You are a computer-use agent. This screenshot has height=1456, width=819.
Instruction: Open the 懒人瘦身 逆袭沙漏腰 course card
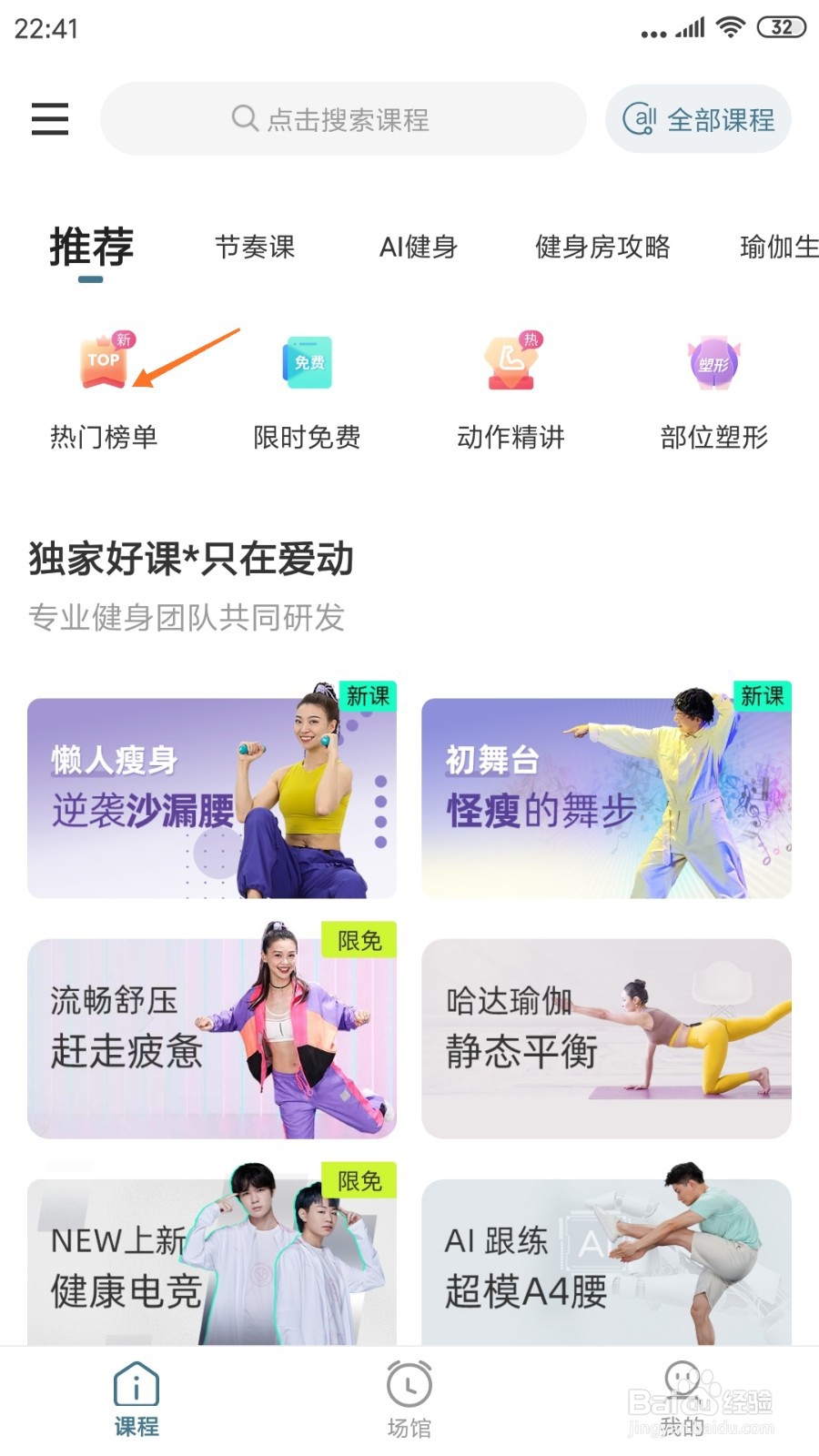click(213, 793)
